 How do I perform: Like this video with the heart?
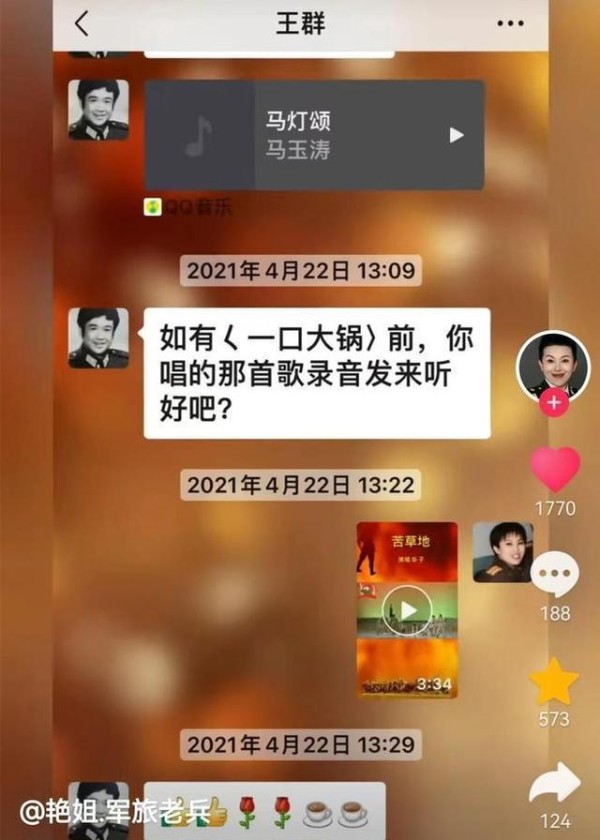(555, 469)
